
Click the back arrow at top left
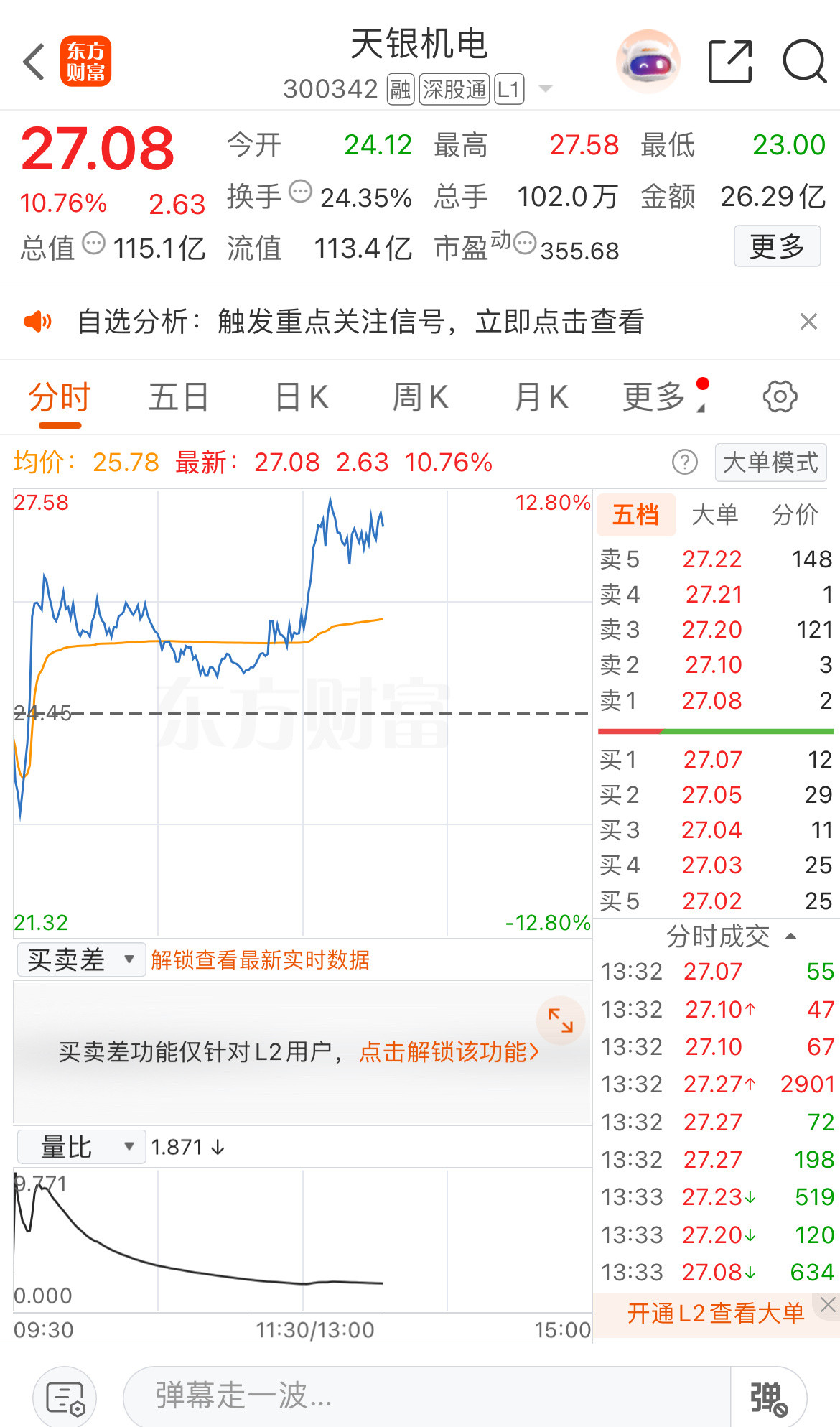pos(32,61)
